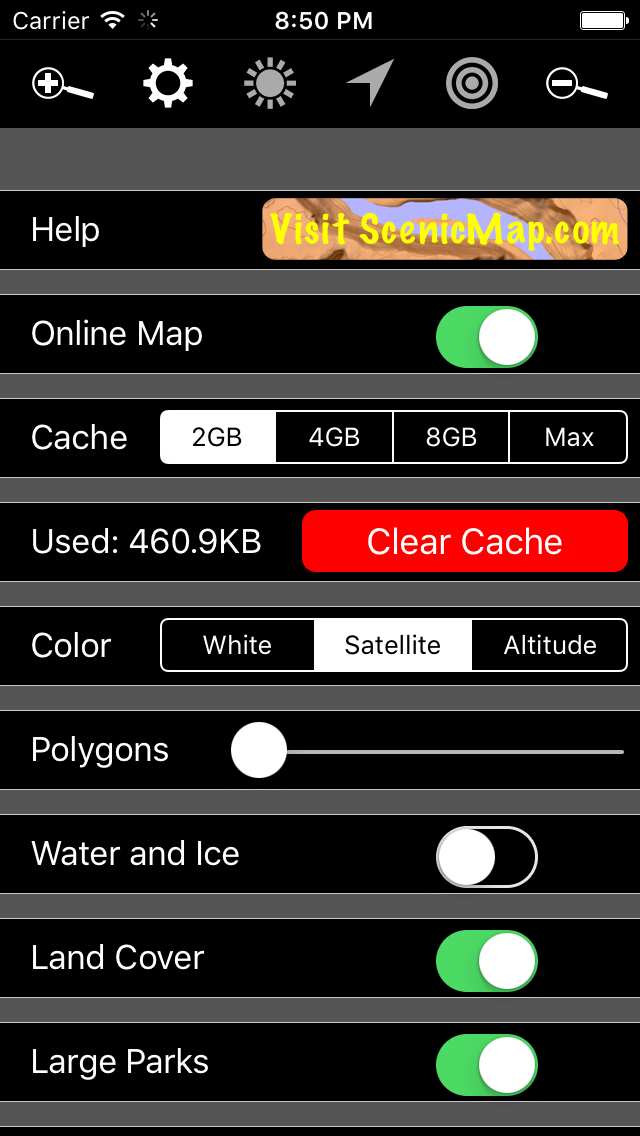This screenshot has width=640, height=1136.
Task: Set cache size to 4GB
Action: pos(334,437)
